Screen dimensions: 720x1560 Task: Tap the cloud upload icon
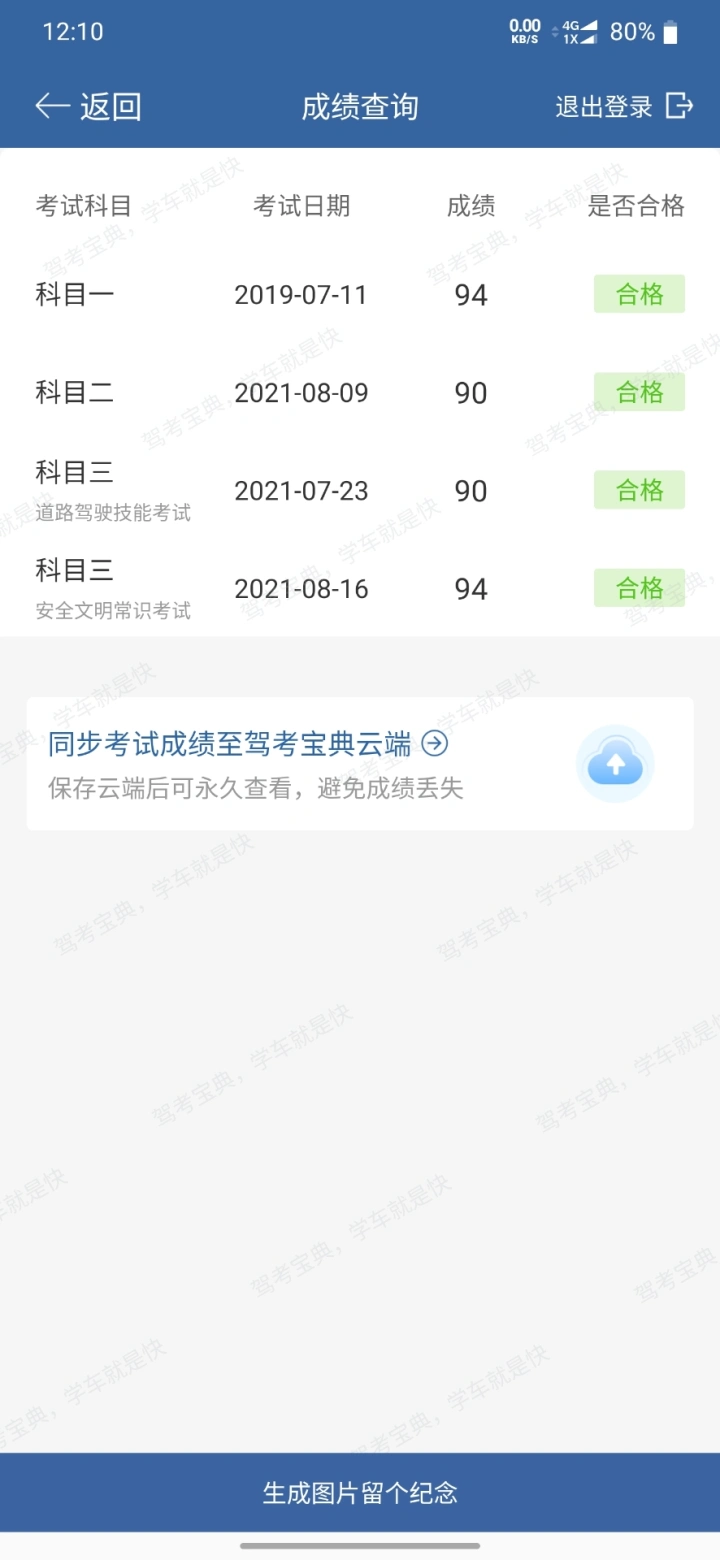(615, 764)
